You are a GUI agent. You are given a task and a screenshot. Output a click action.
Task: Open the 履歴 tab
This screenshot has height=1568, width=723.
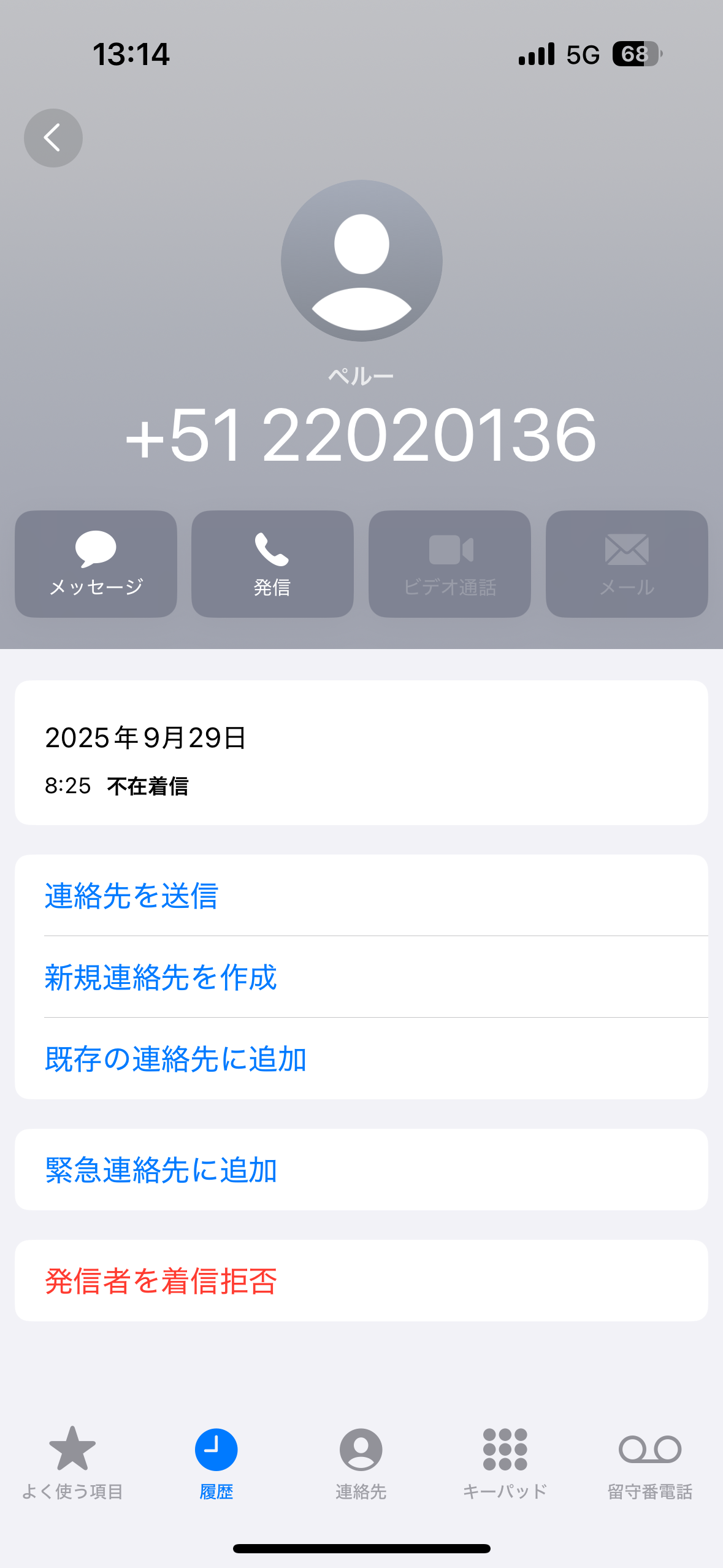click(x=216, y=1462)
